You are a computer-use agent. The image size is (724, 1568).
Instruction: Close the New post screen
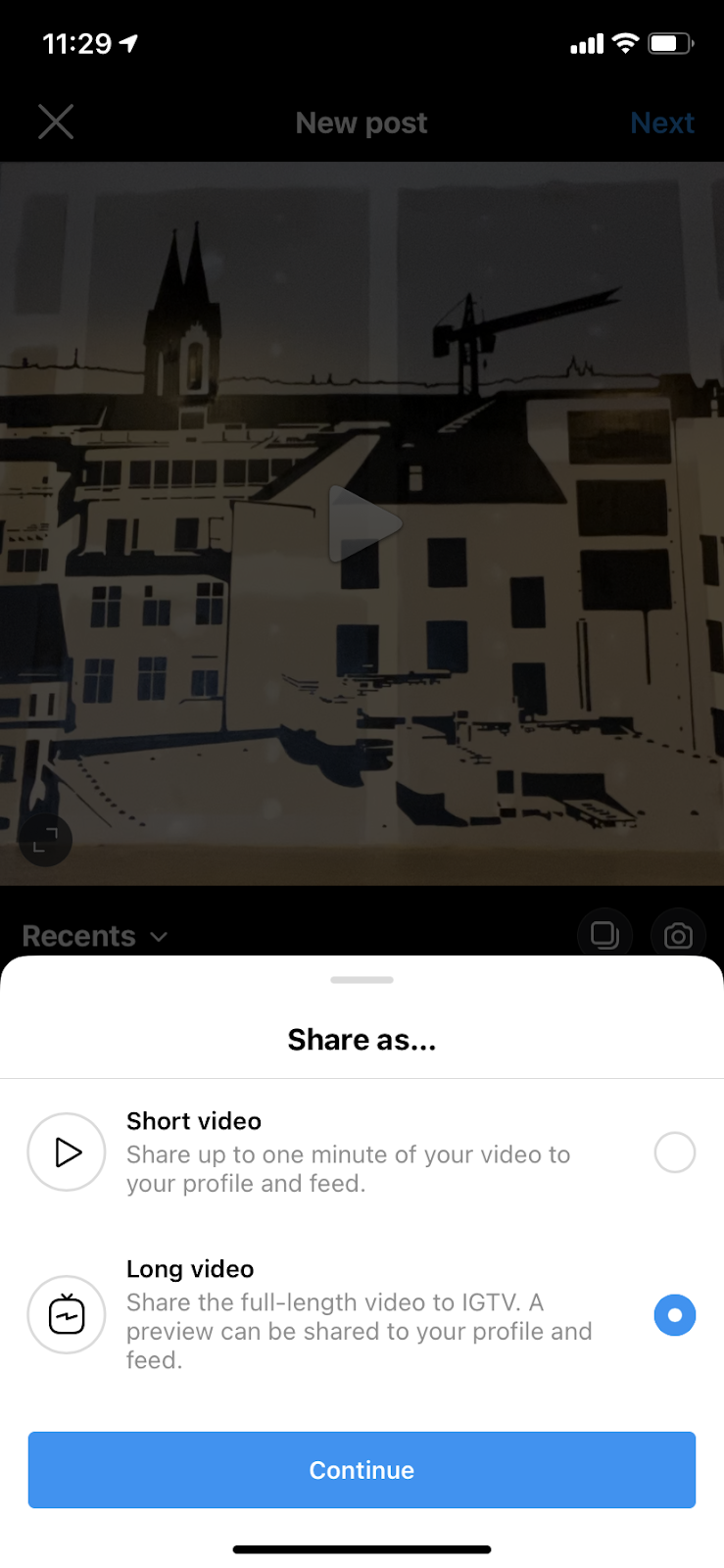point(56,122)
